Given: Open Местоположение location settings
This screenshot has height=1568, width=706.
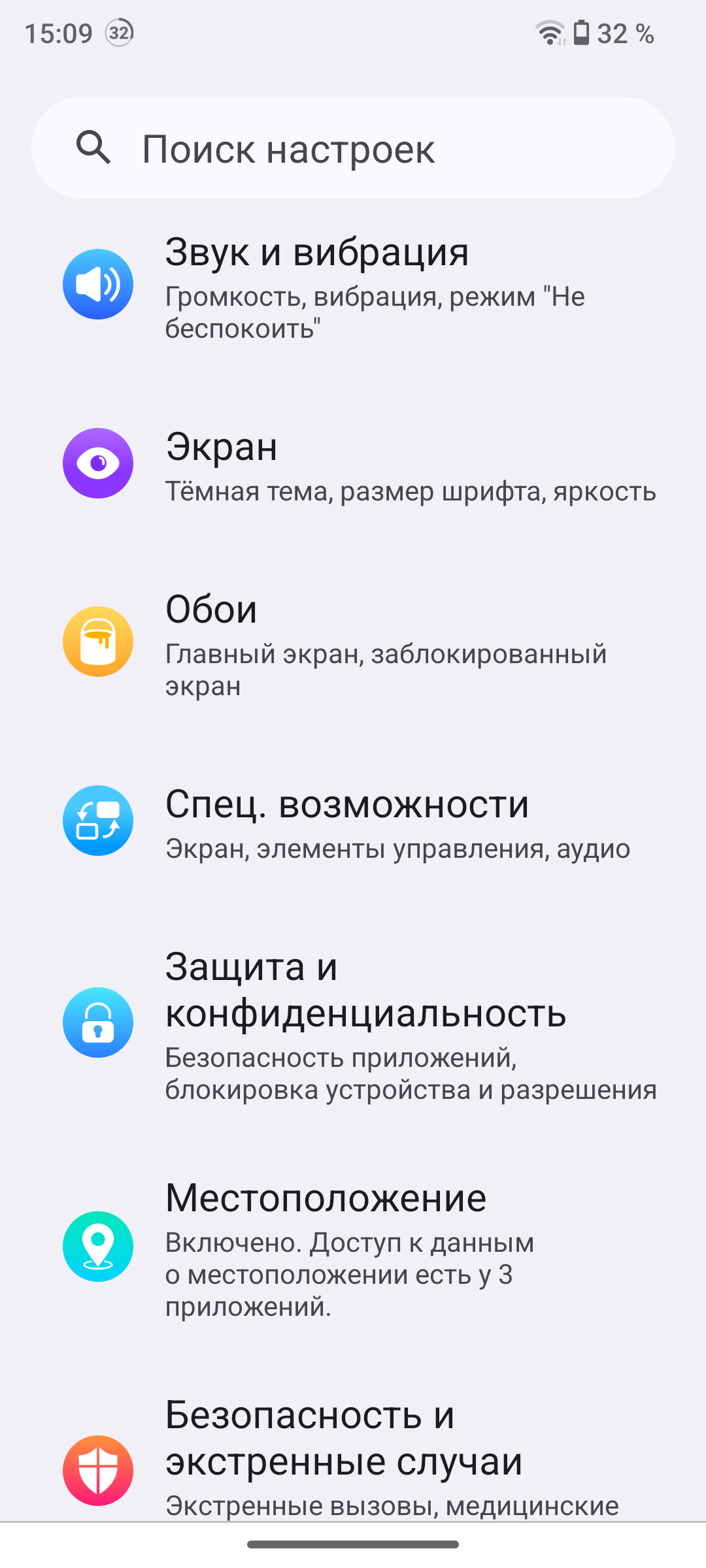Looking at the screenshot, I should pos(353,1247).
